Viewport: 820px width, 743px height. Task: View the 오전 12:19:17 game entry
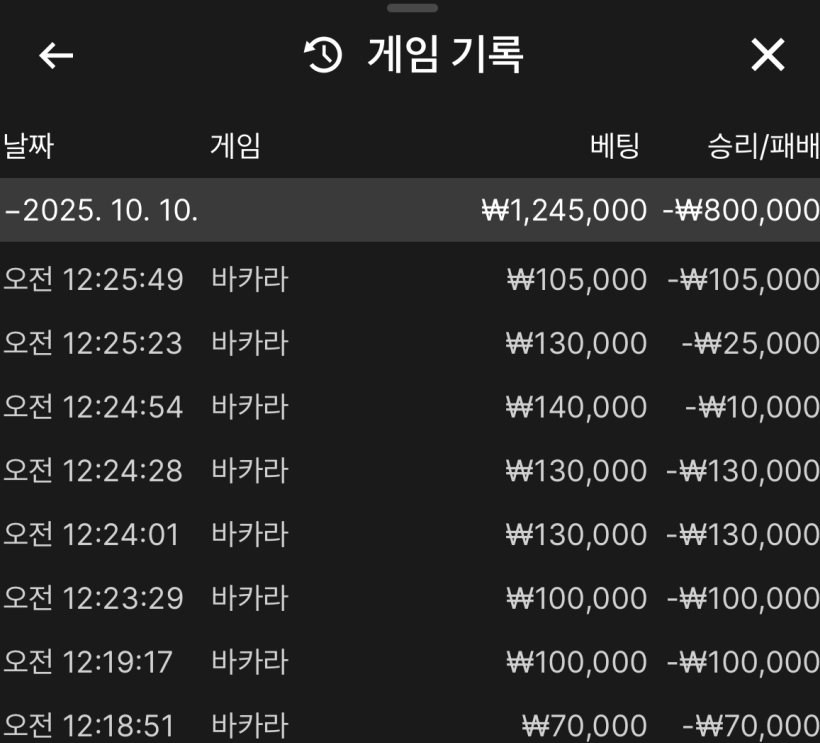(410, 661)
